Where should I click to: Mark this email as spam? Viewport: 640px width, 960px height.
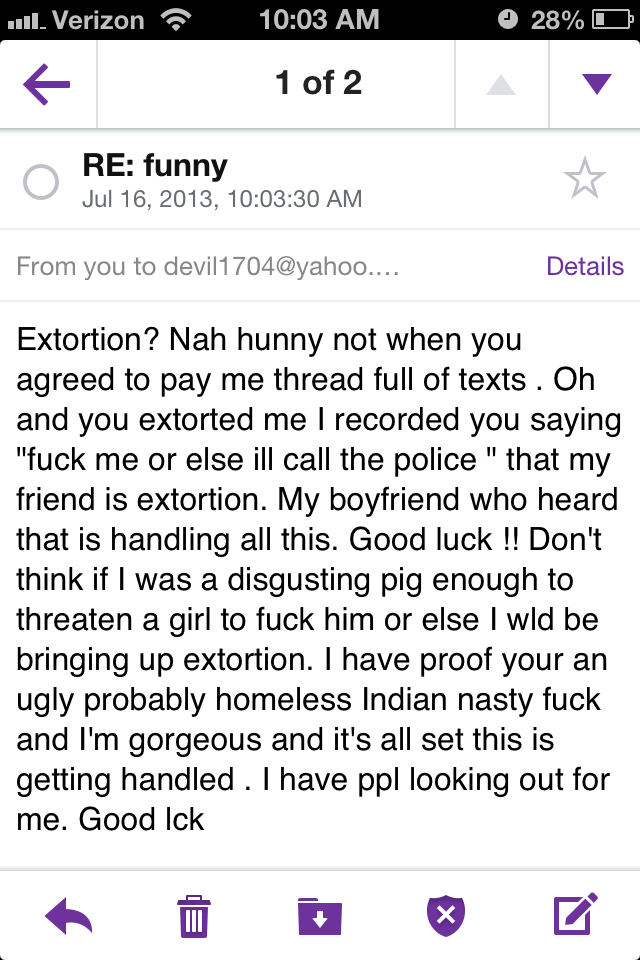[446, 915]
